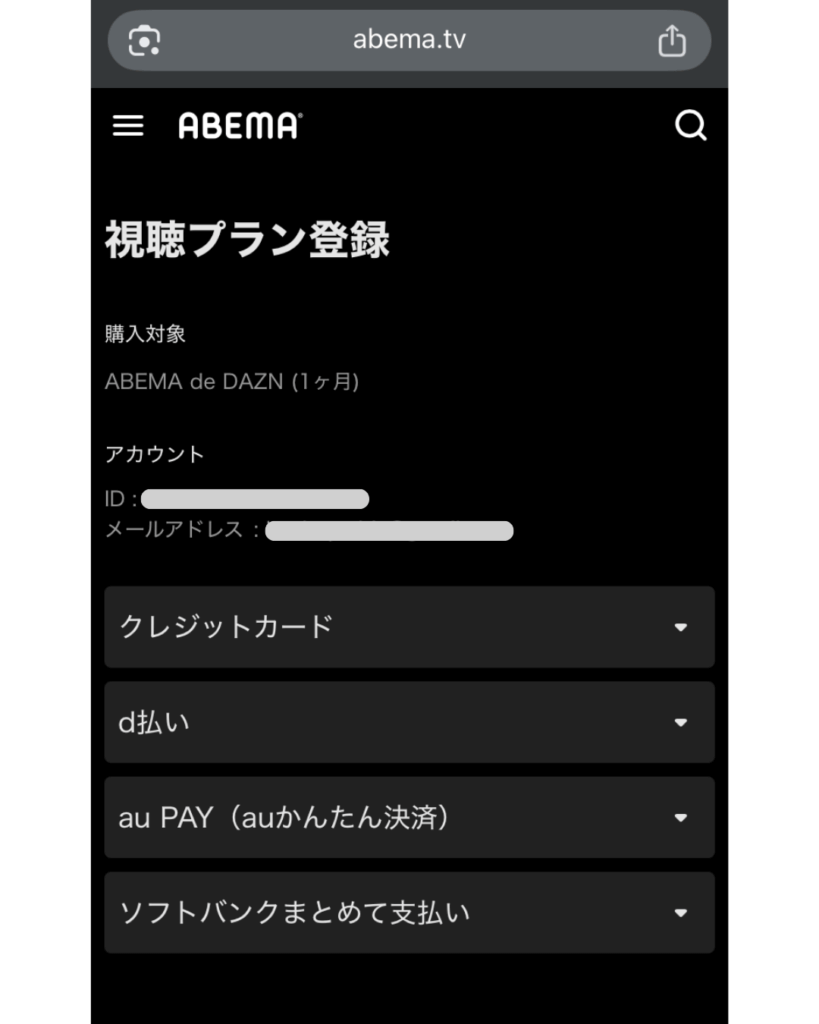Open ABEMA search

pos(690,126)
